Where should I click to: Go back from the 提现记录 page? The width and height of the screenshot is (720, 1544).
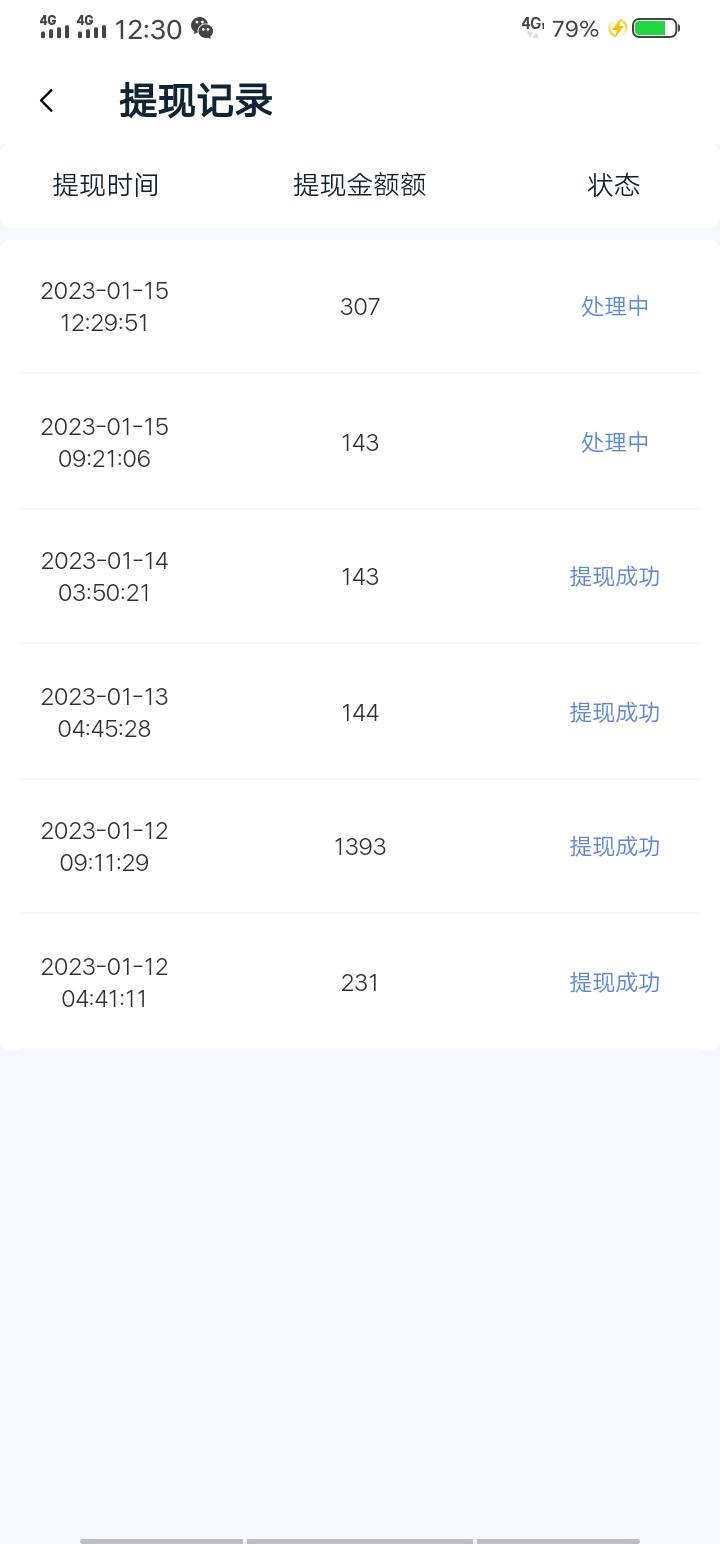[x=46, y=100]
